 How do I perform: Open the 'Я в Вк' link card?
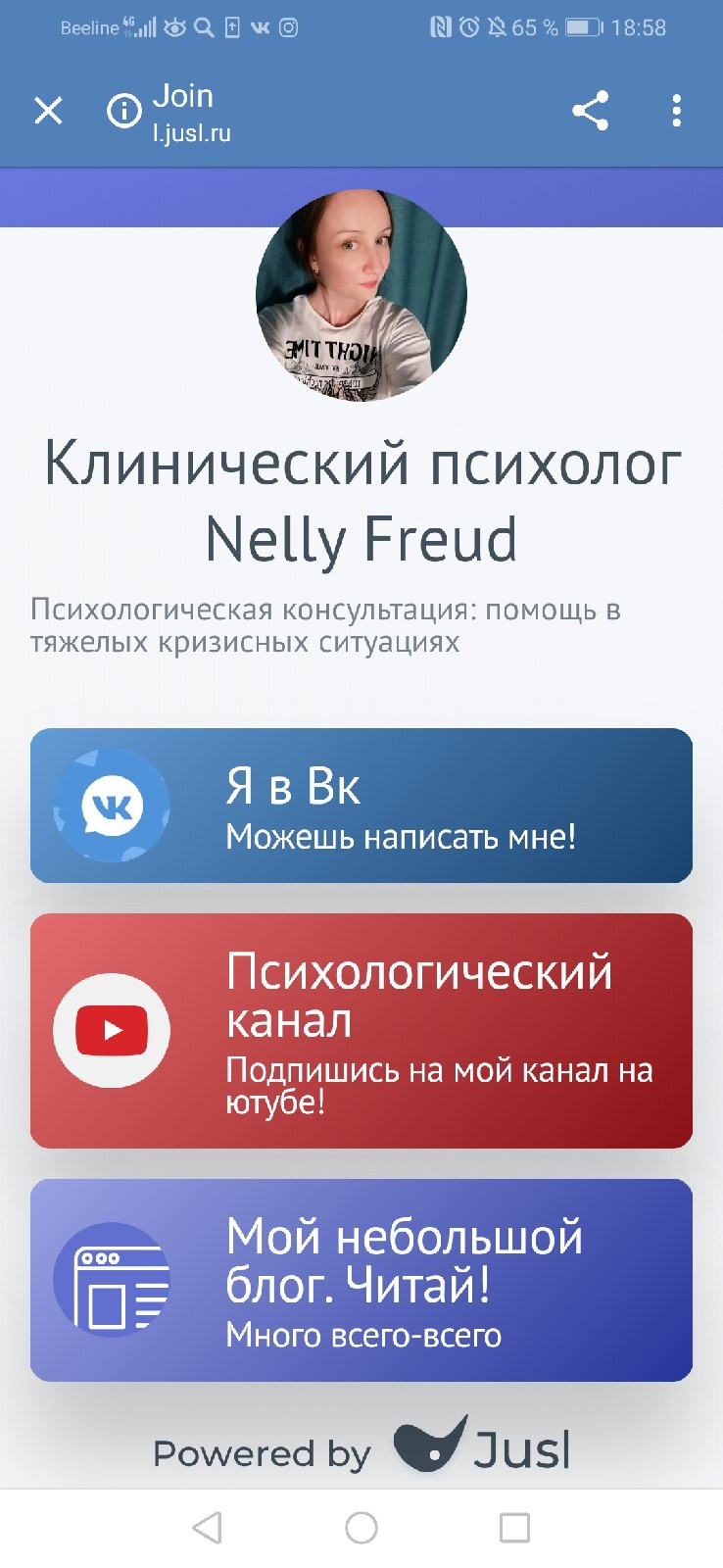click(x=361, y=806)
